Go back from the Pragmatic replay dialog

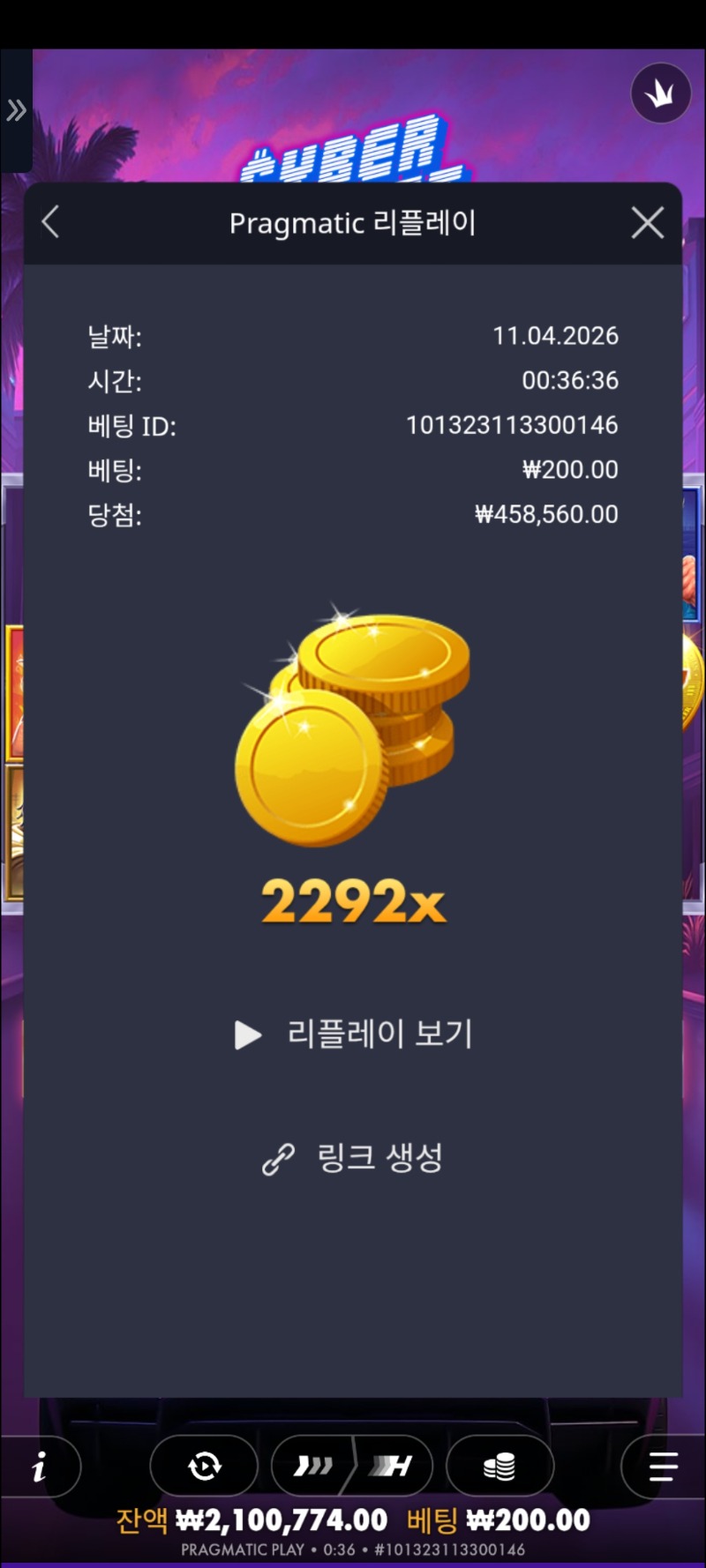(51, 222)
